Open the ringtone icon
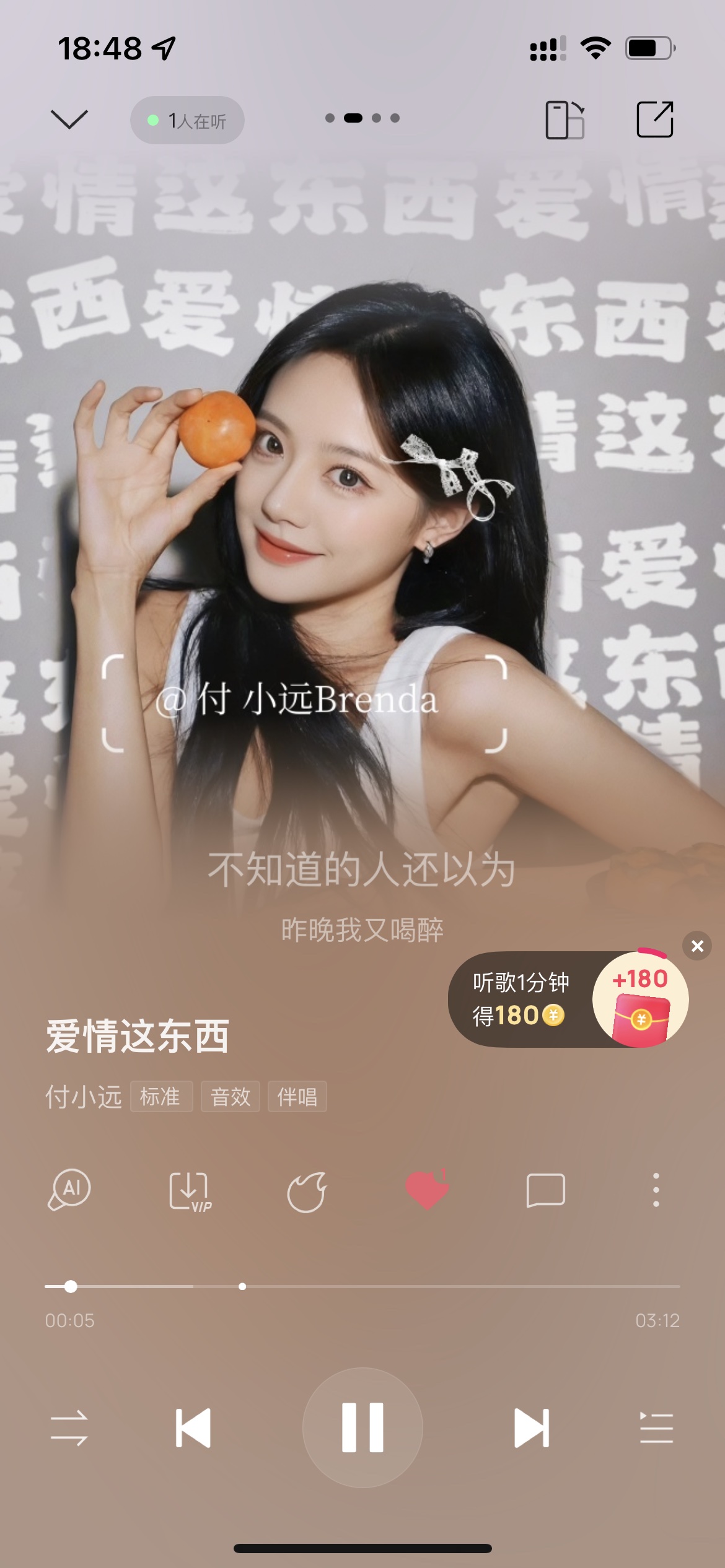Viewport: 725px width, 1568px height. coord(307,1191)
